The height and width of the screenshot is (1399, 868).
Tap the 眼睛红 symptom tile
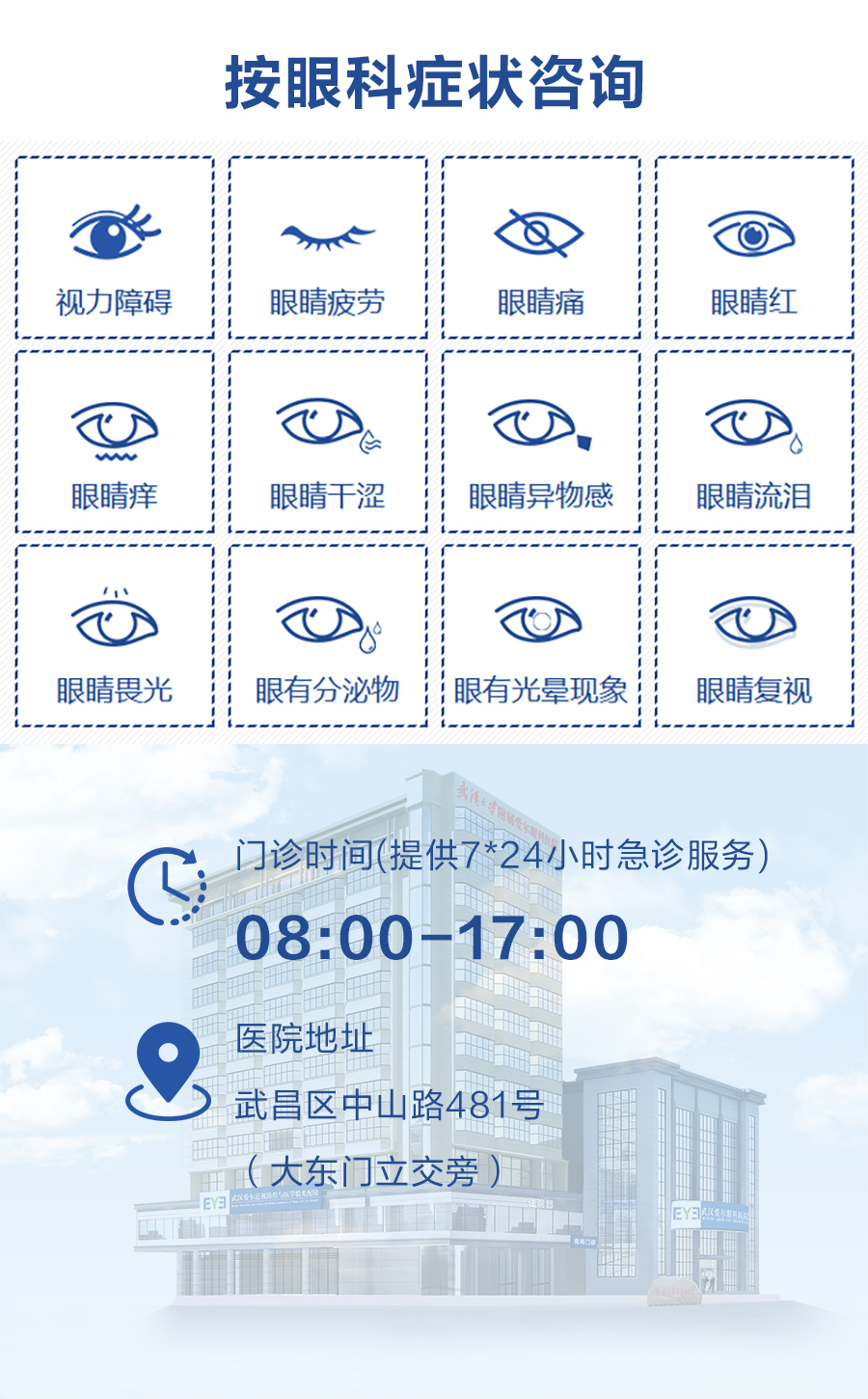click(754, 248)
